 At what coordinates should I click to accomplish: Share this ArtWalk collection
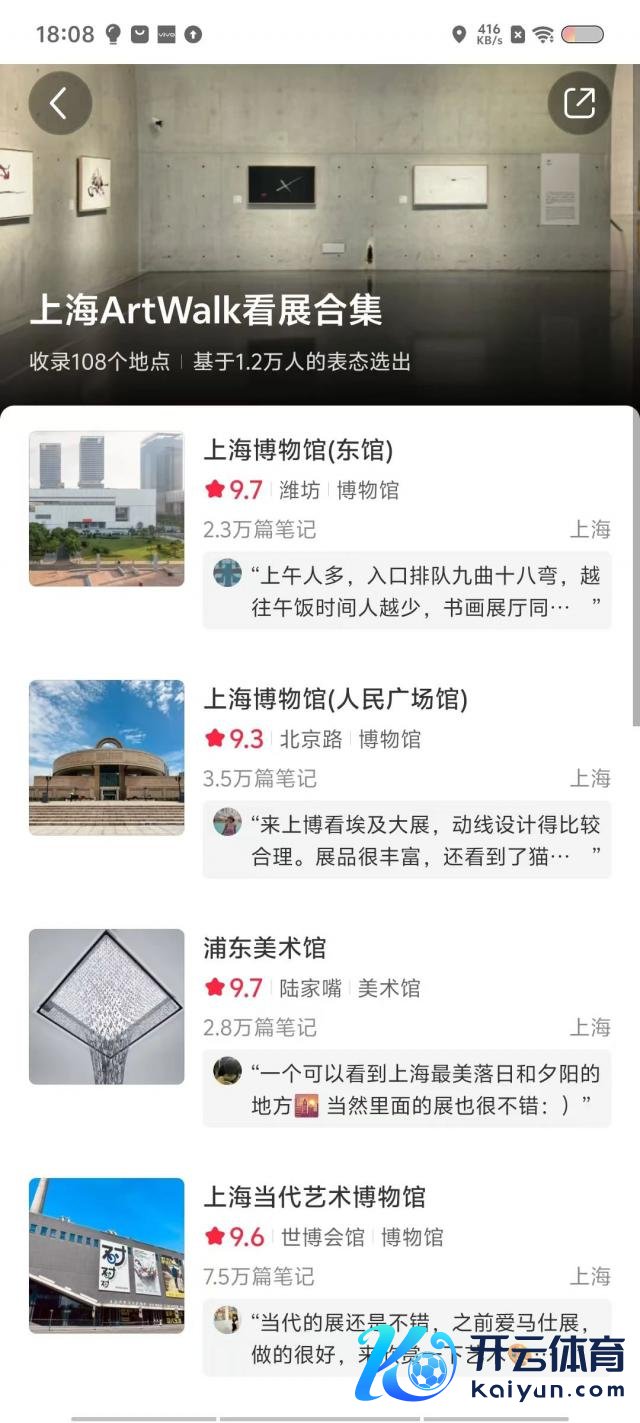(x=580, y=103)
